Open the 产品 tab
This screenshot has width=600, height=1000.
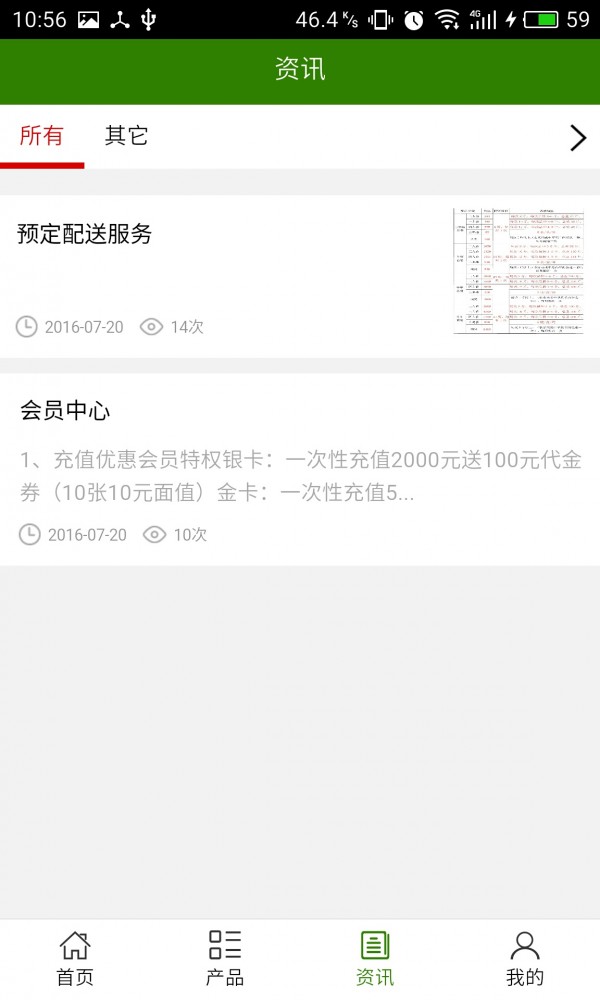(x=225, y=958)
